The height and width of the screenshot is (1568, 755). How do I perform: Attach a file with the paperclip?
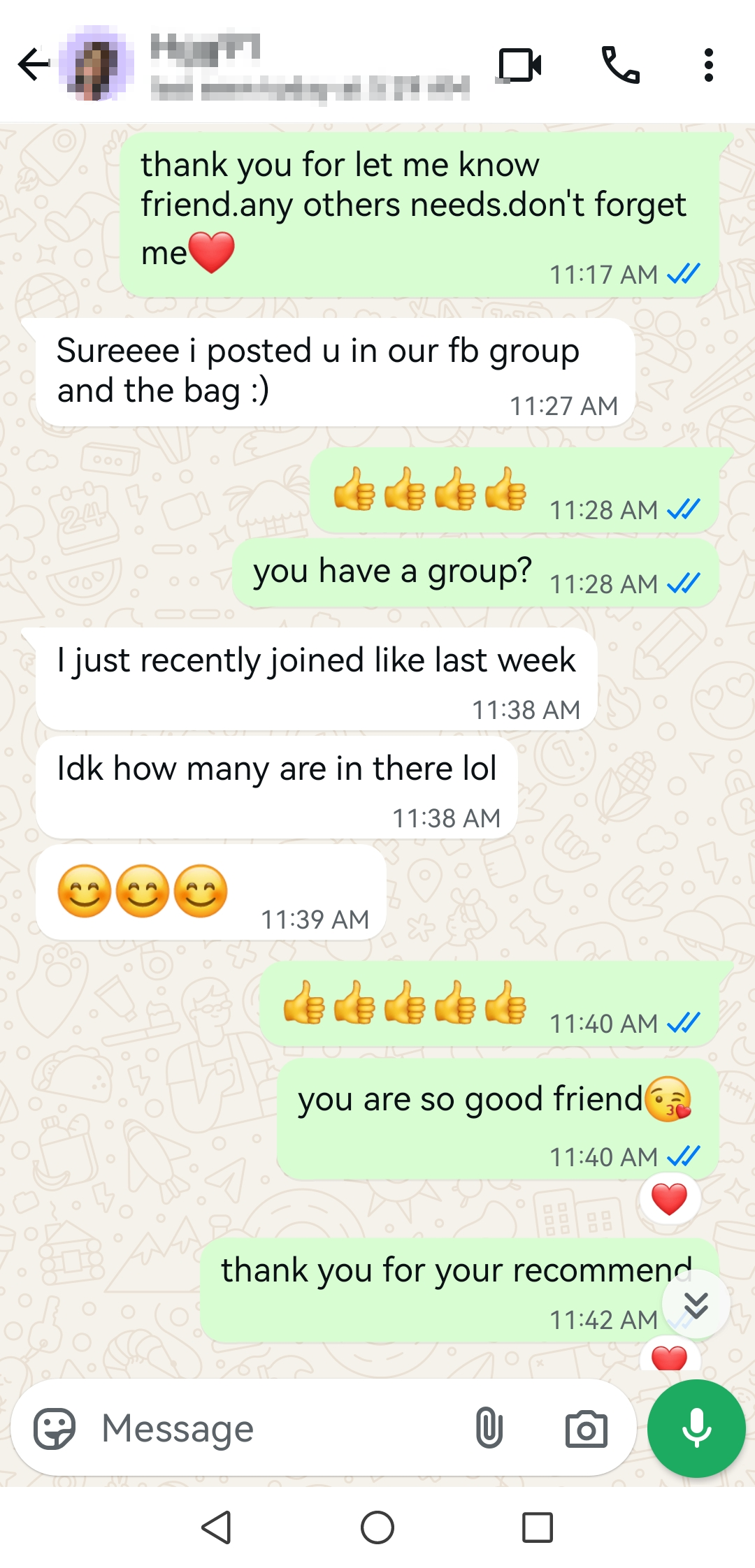click(x=489, y=1428)
